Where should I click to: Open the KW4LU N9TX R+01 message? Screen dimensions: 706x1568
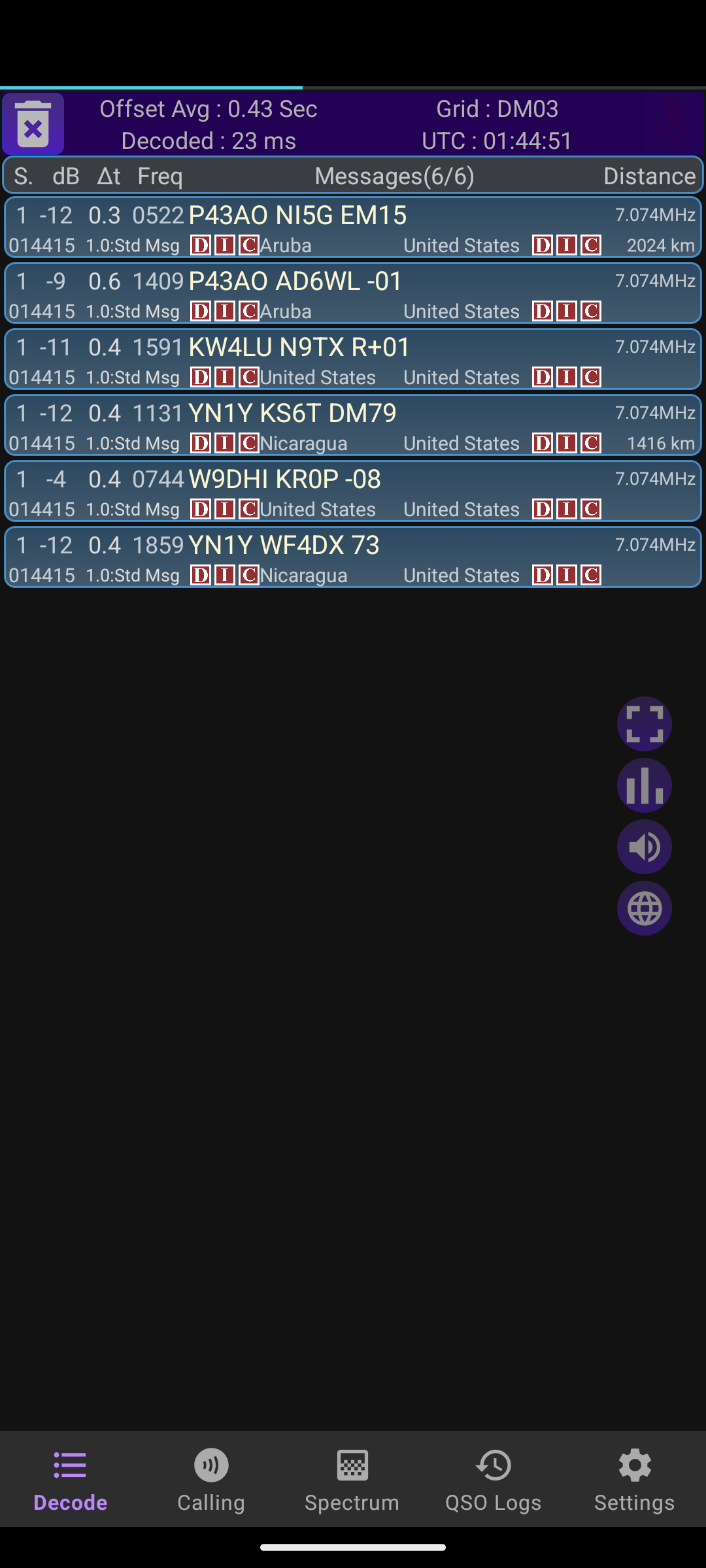353,359
